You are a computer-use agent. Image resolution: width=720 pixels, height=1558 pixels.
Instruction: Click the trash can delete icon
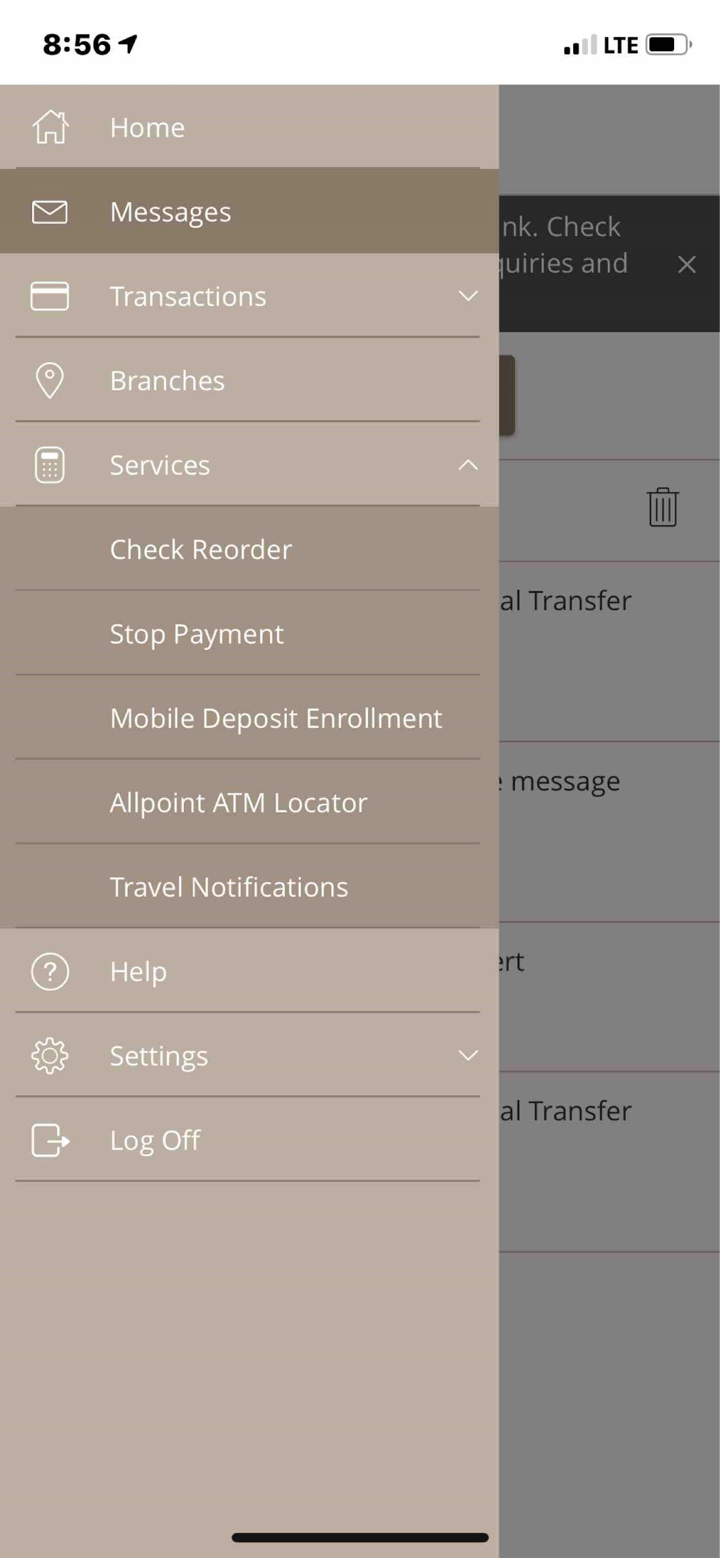coord(663,507)
